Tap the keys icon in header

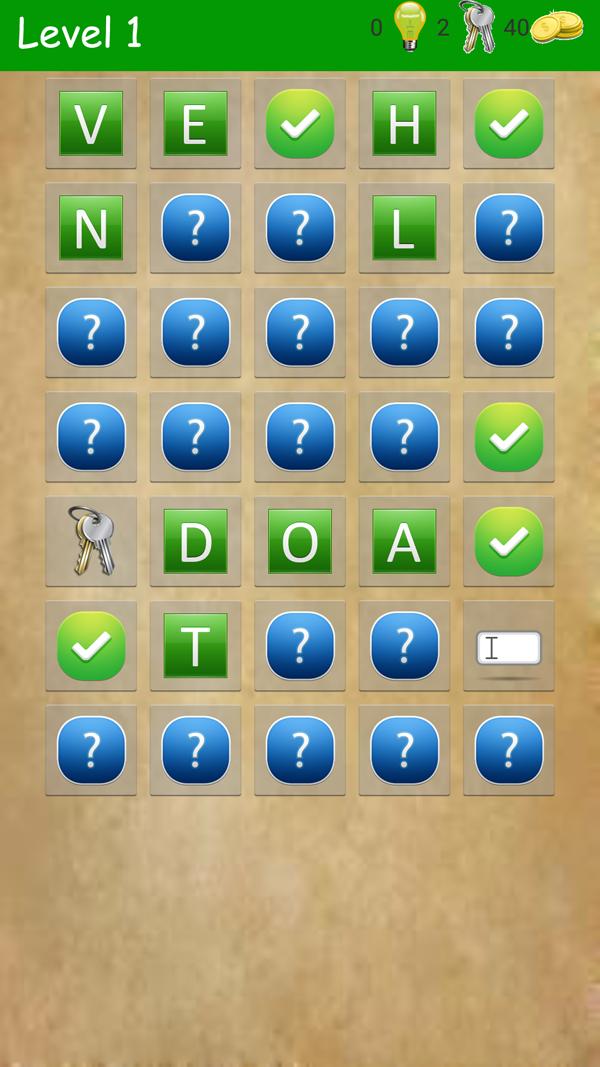pyautogui.click(x=476, y=27)
